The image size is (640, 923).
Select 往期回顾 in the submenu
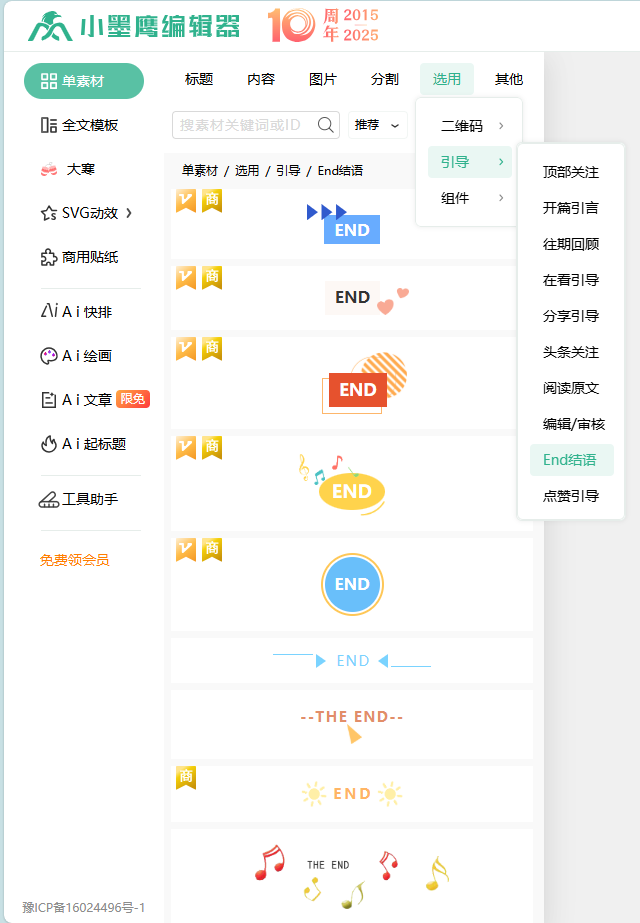pos(570,244)
